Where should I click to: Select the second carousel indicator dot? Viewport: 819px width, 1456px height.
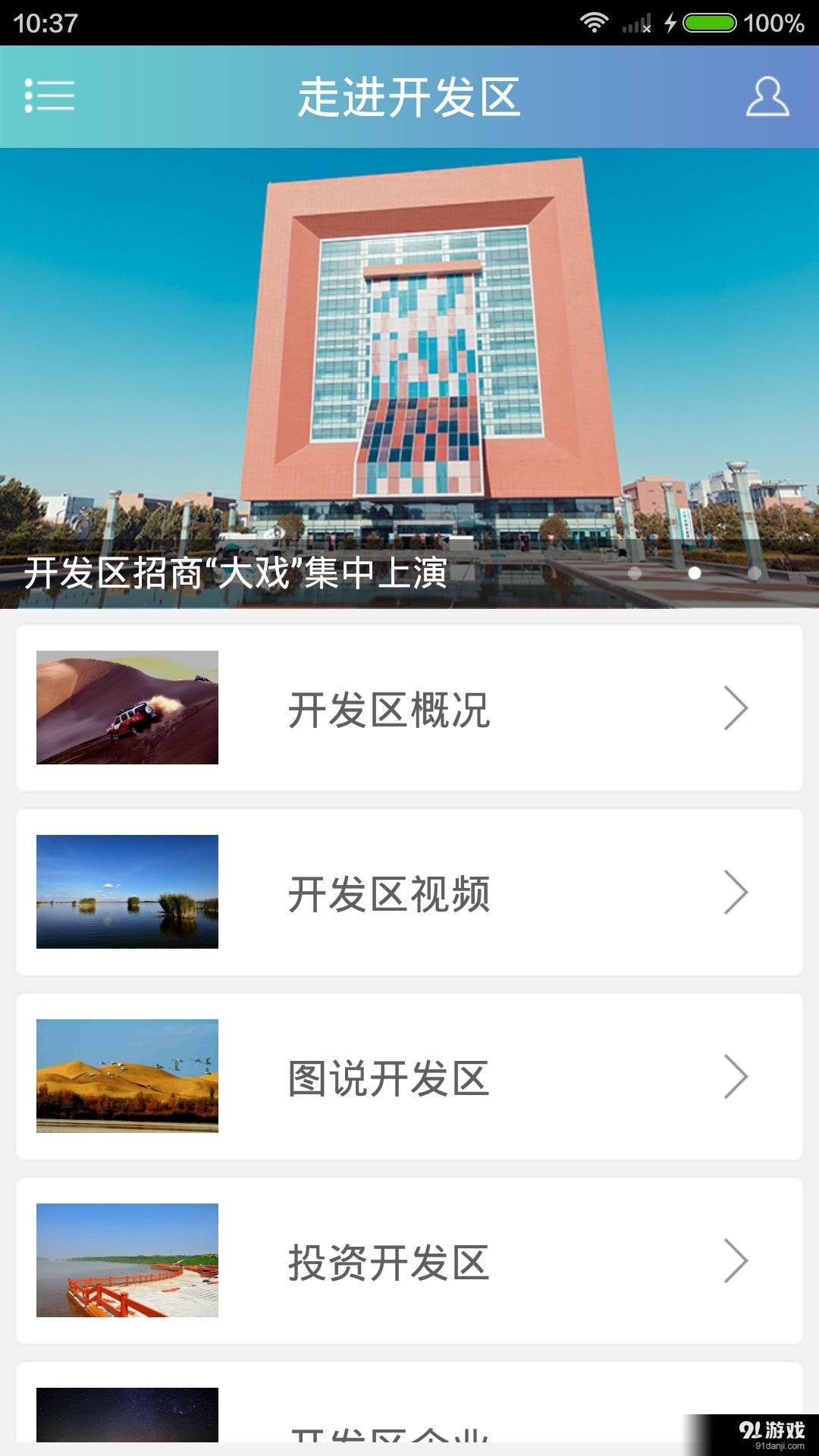pyautogui.click(x=695, y=573)
